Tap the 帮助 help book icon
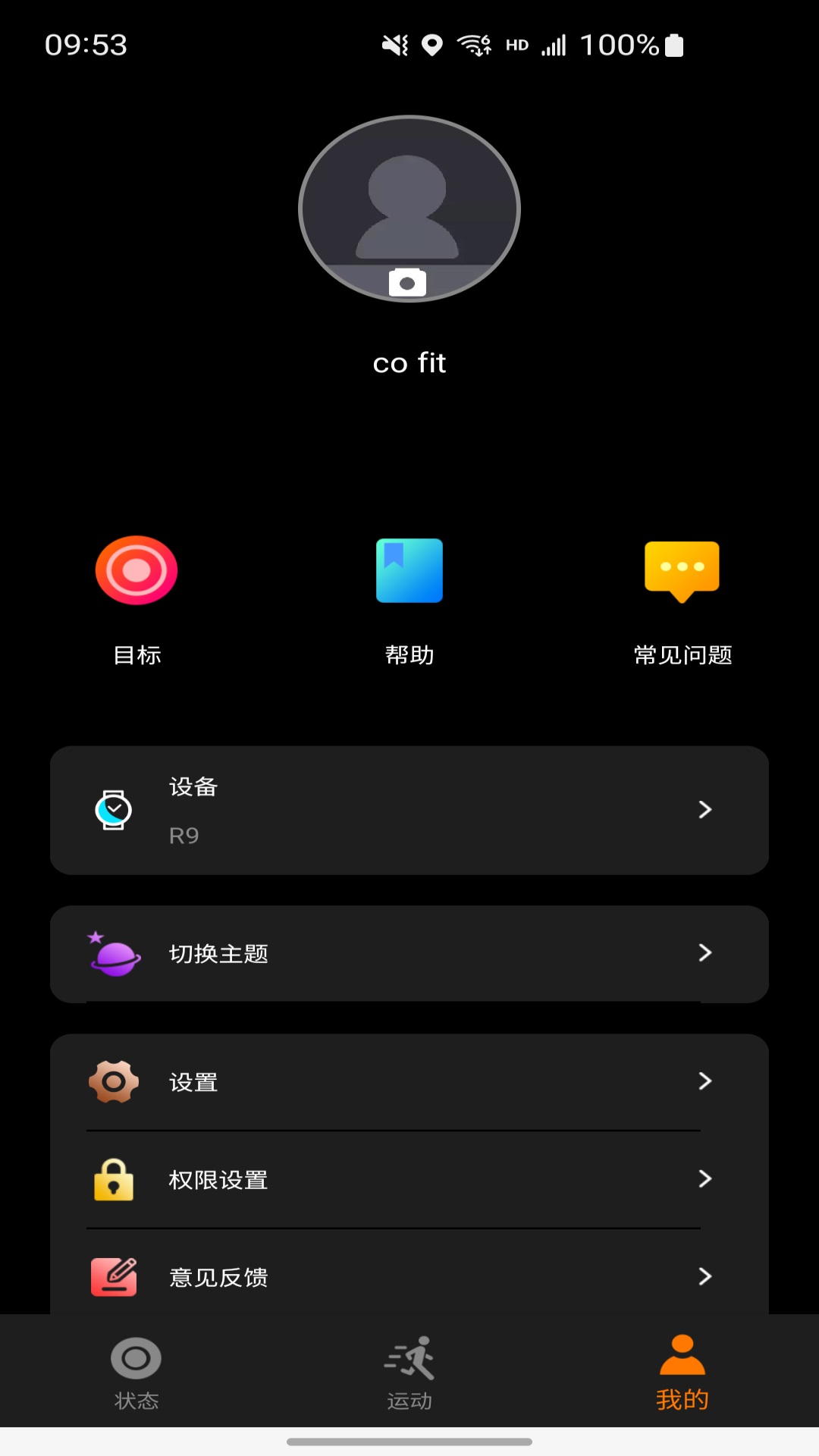The width and height of the screenshot is (819, 1456). (x=409, y=571)
